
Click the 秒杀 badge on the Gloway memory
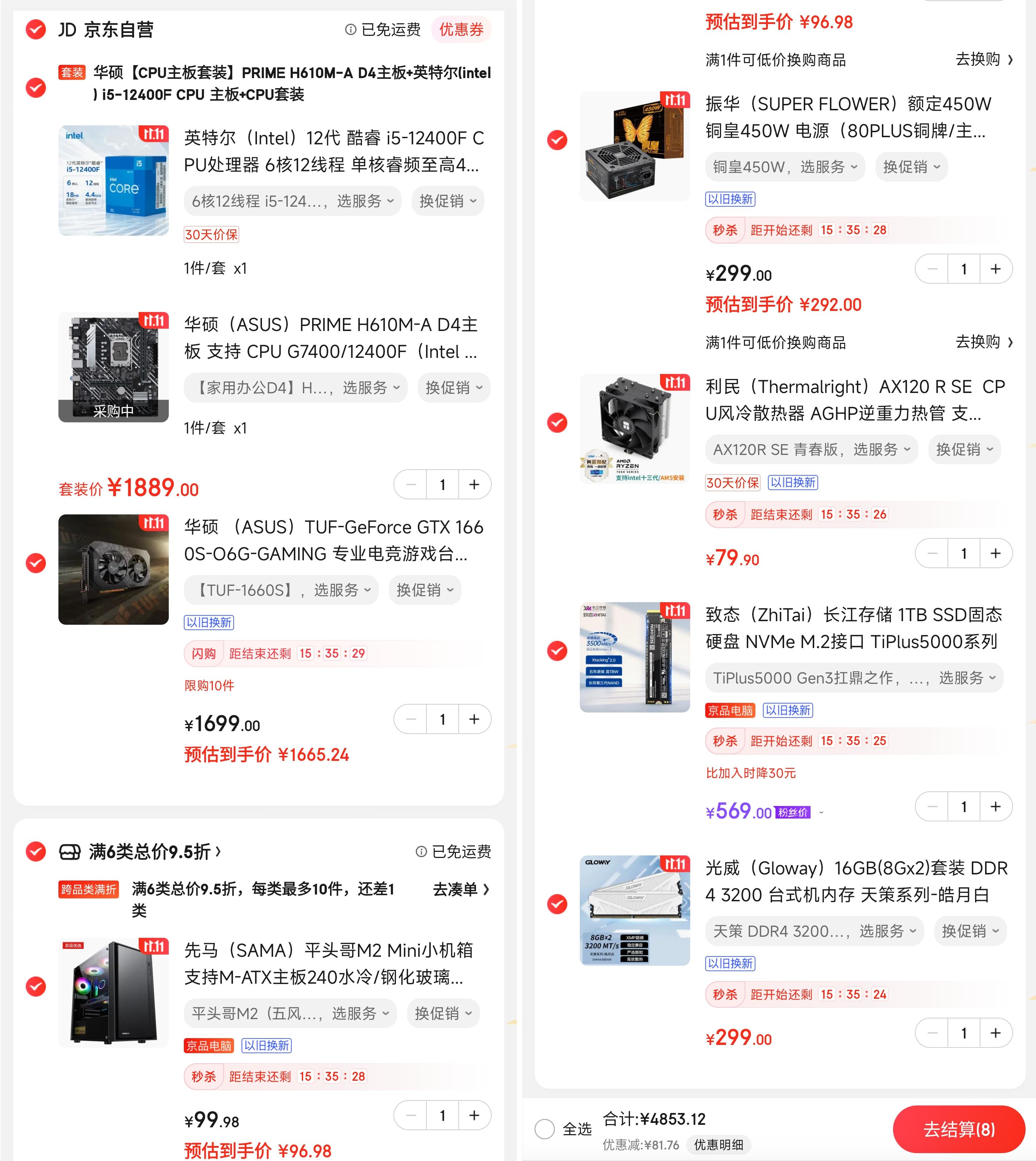(725, 995)
